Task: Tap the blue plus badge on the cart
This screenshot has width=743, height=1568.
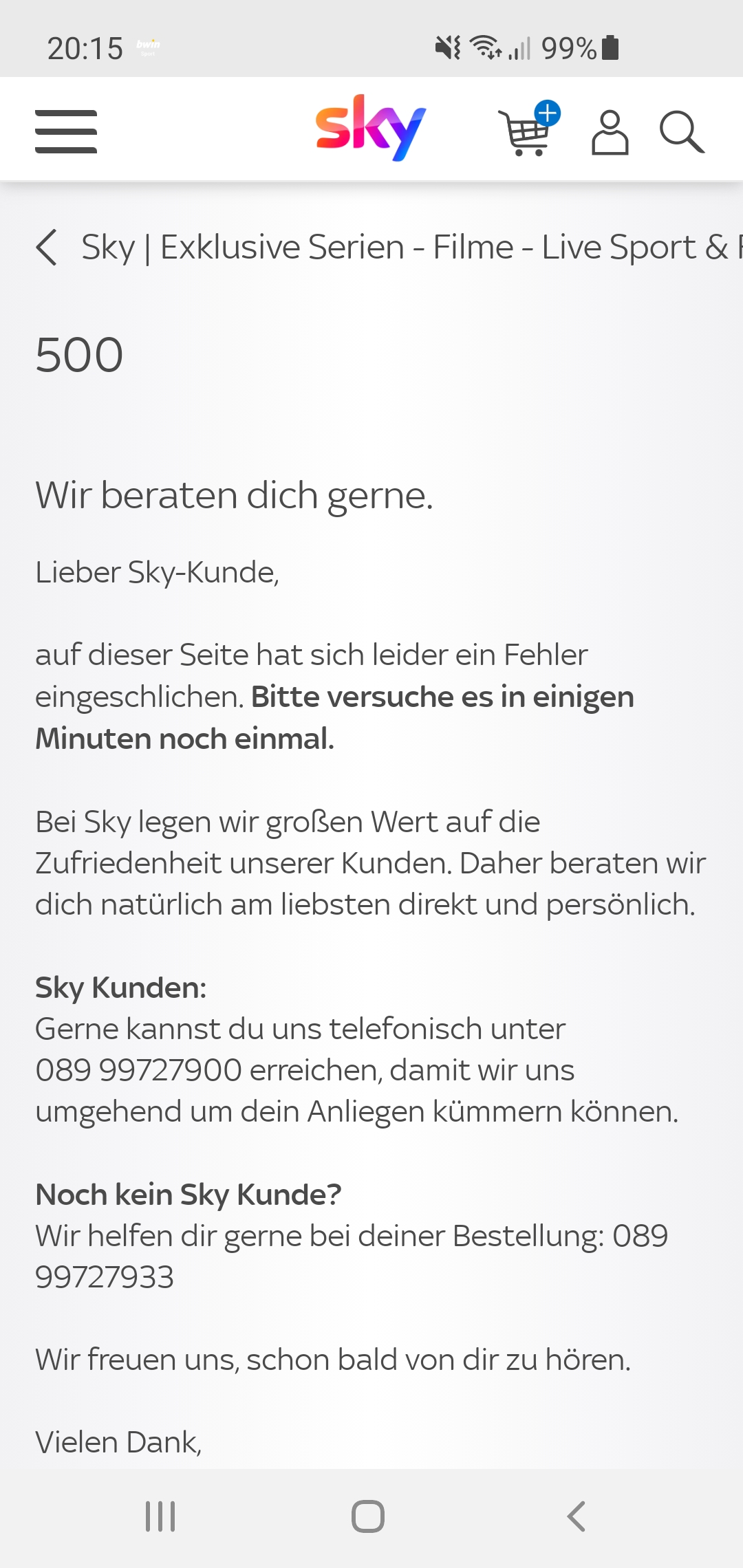Action: [548, 111]
